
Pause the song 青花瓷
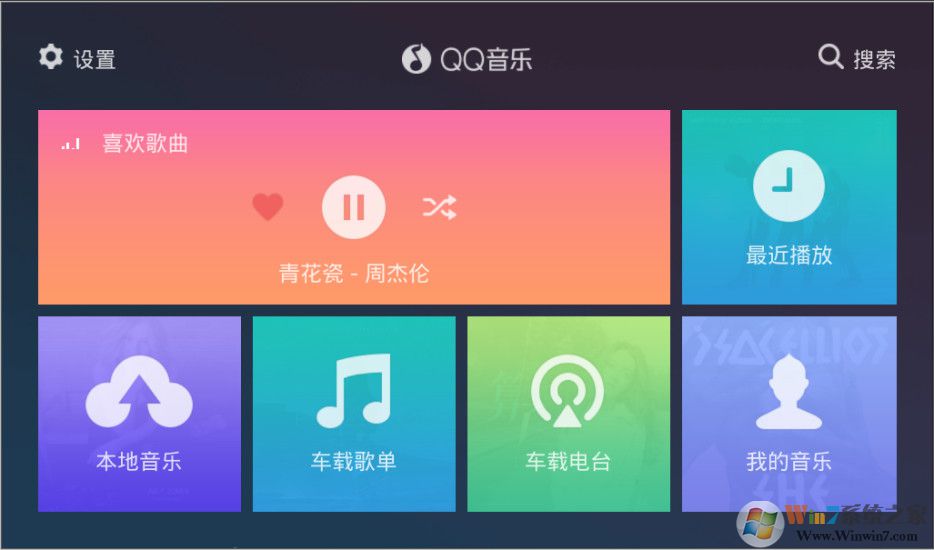[353, 207]
